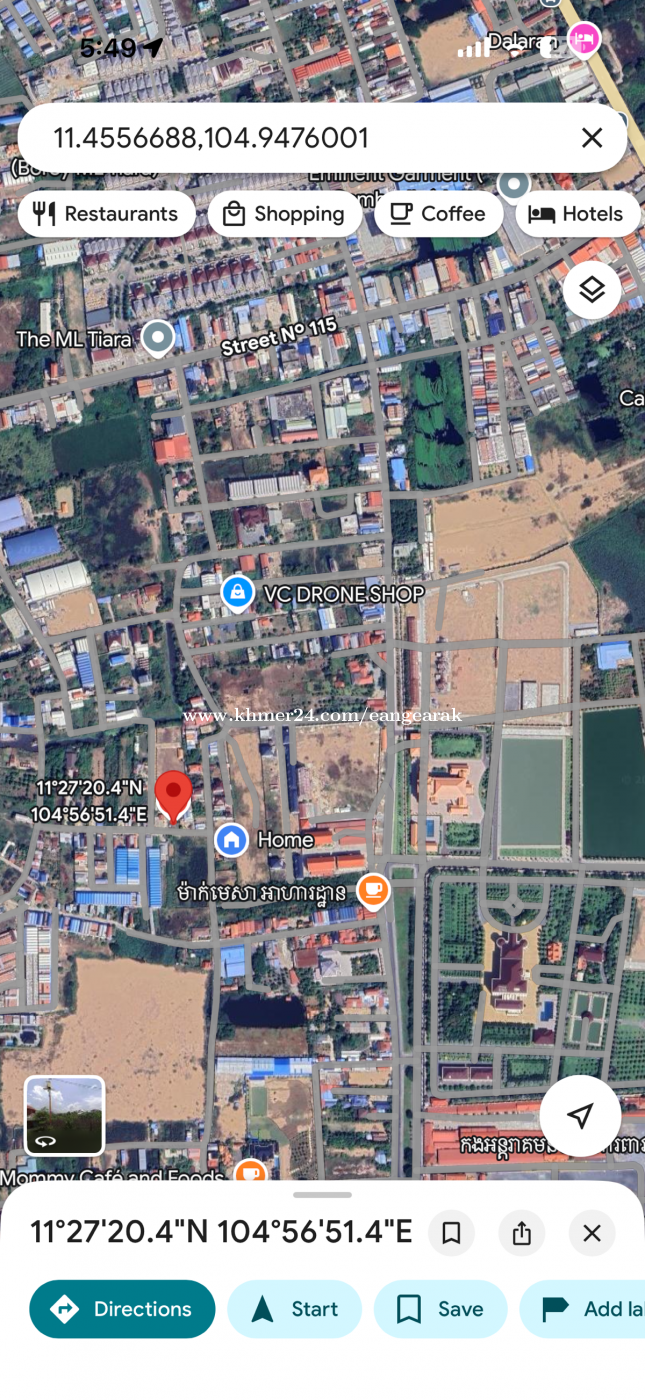Image resolution: width=645 pixels, height=1400 pixels.
Task: Start navigation to the pin
Action: 294,1309
